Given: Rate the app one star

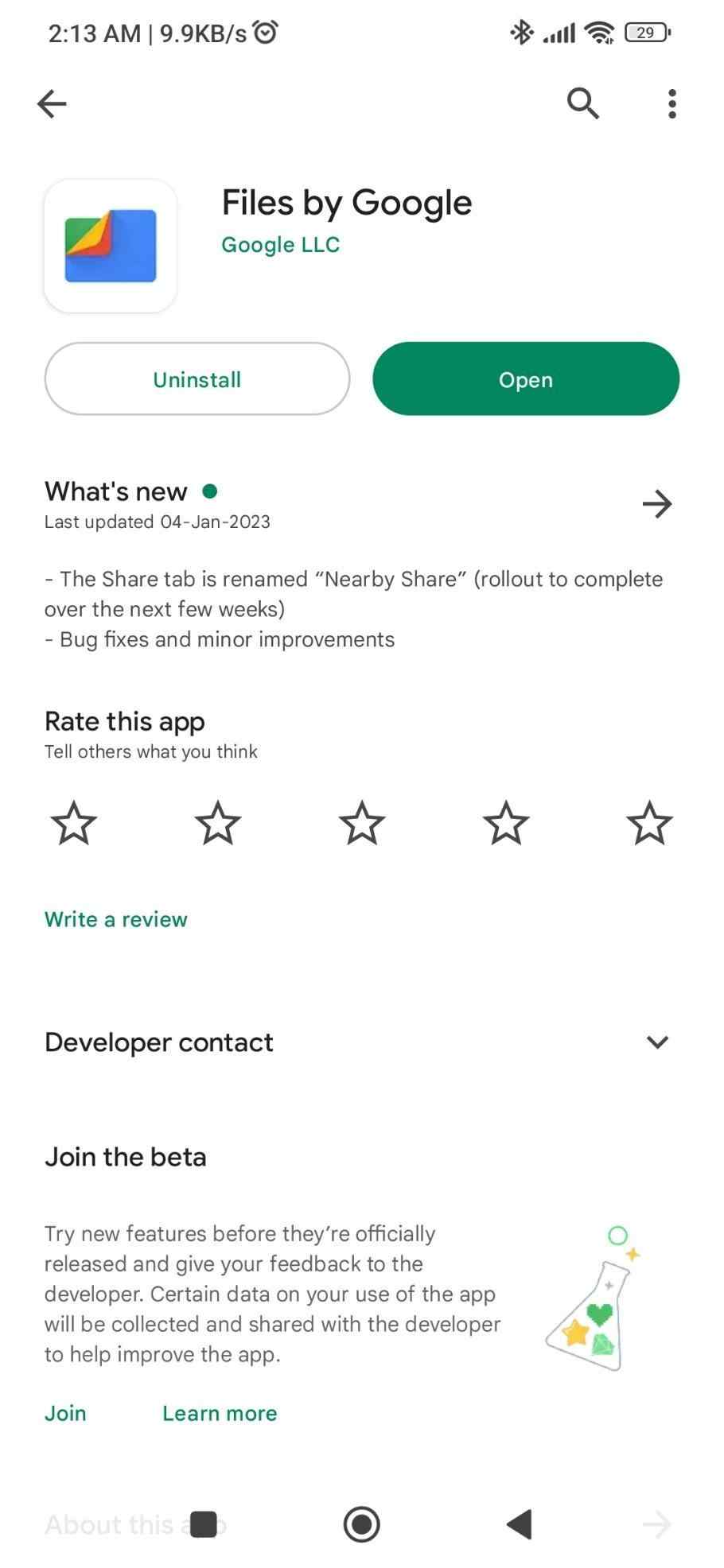Looking at the screenshot, I should coord(74,823).
